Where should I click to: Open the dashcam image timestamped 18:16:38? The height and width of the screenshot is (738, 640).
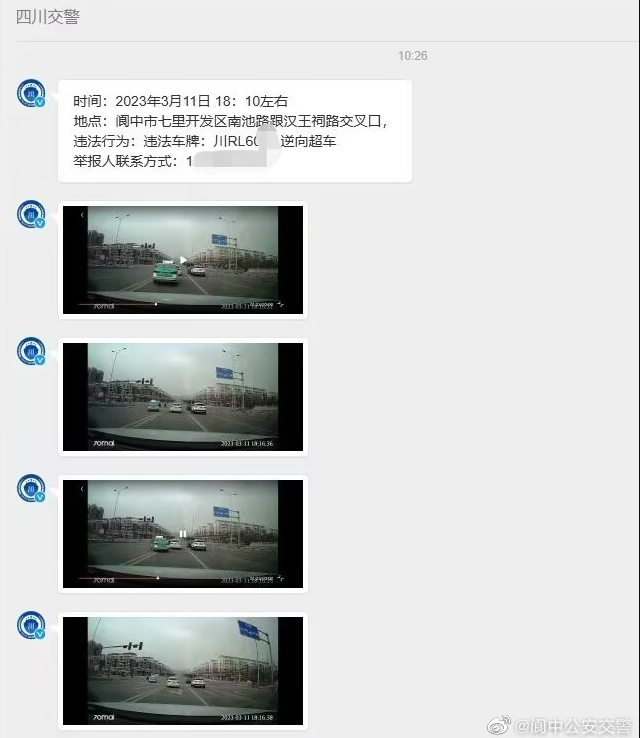[183, 670]
